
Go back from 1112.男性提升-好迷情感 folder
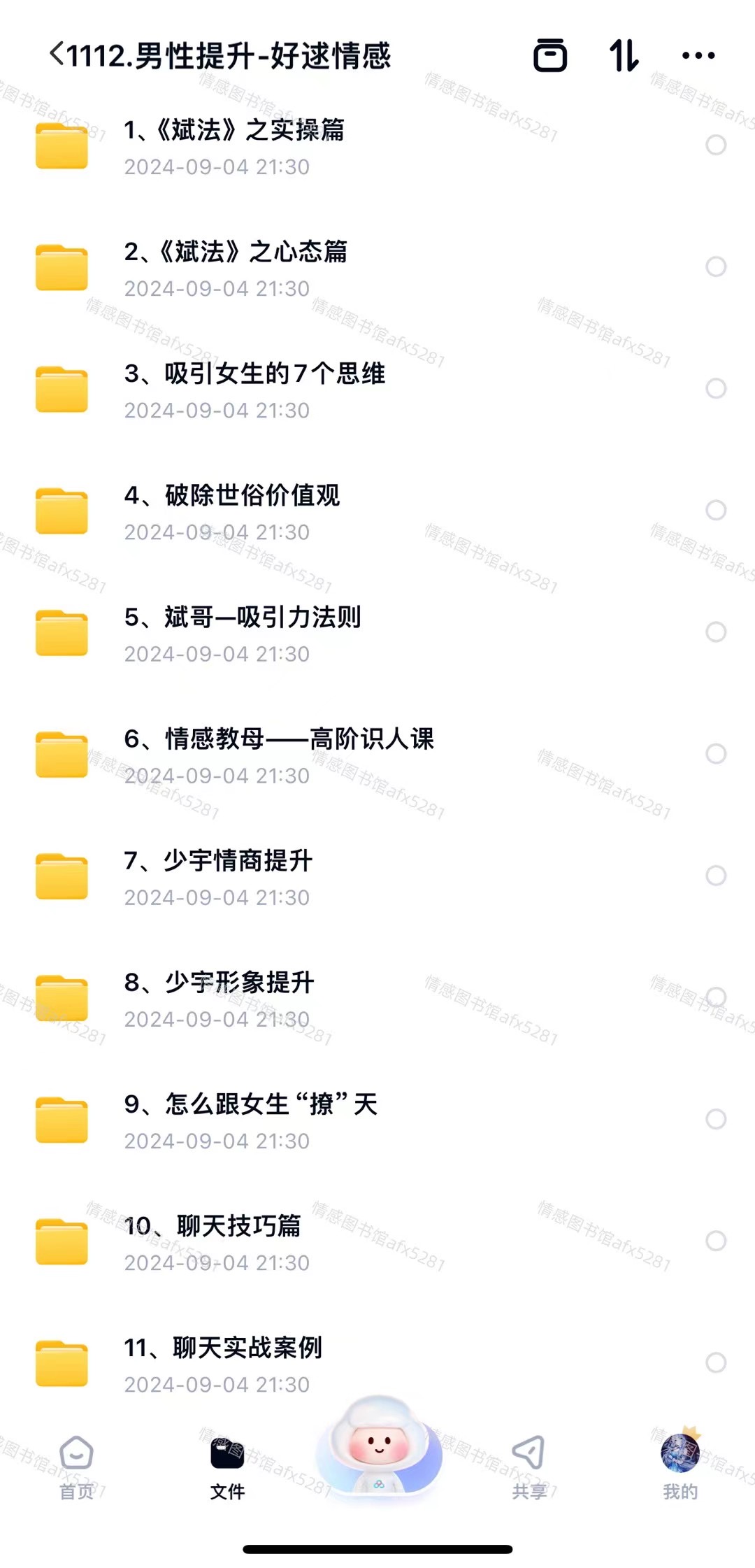(57, 55)
